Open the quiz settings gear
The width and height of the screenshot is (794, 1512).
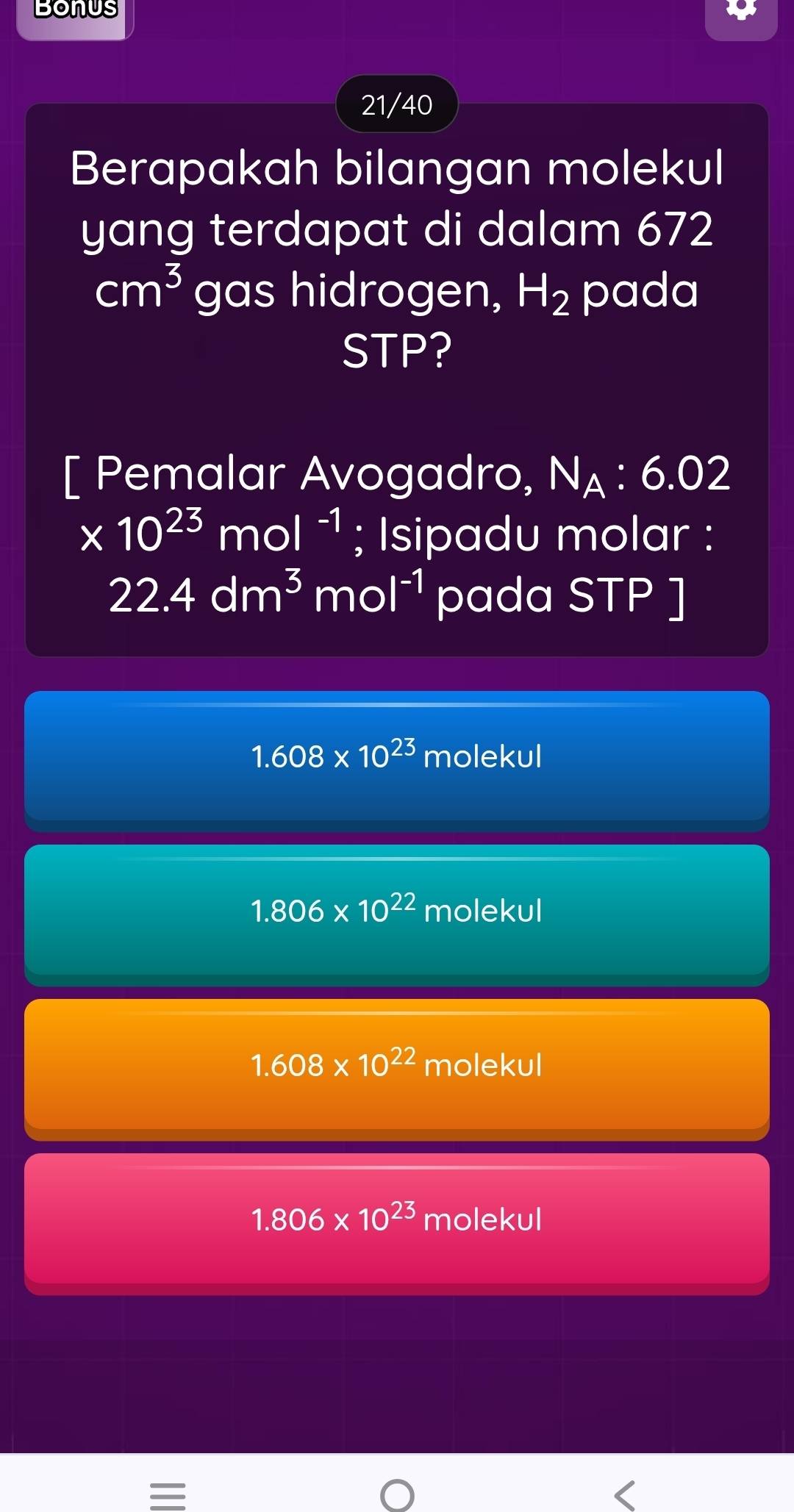click(741, 15)
